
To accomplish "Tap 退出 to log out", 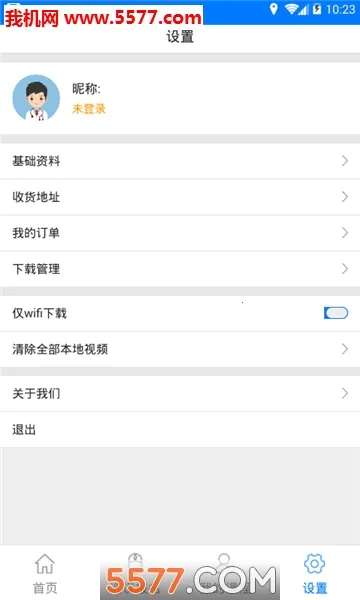I will pos(180,429).
